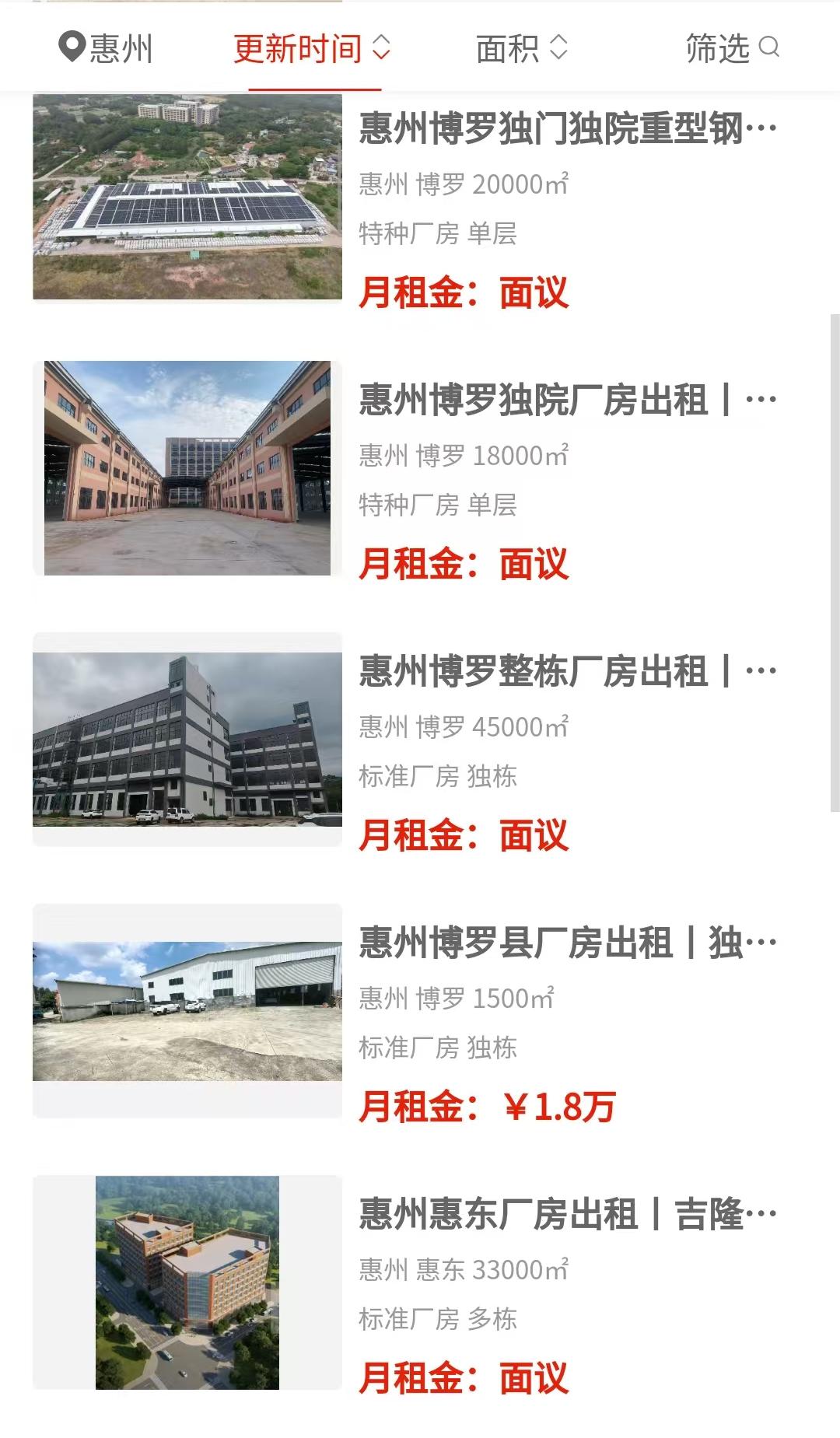The width and height of the screenshot is (840, 1438).
Task: Open the 20000㎡ 博罗独门独院重型钢 listing
Action: click(567, 129)
